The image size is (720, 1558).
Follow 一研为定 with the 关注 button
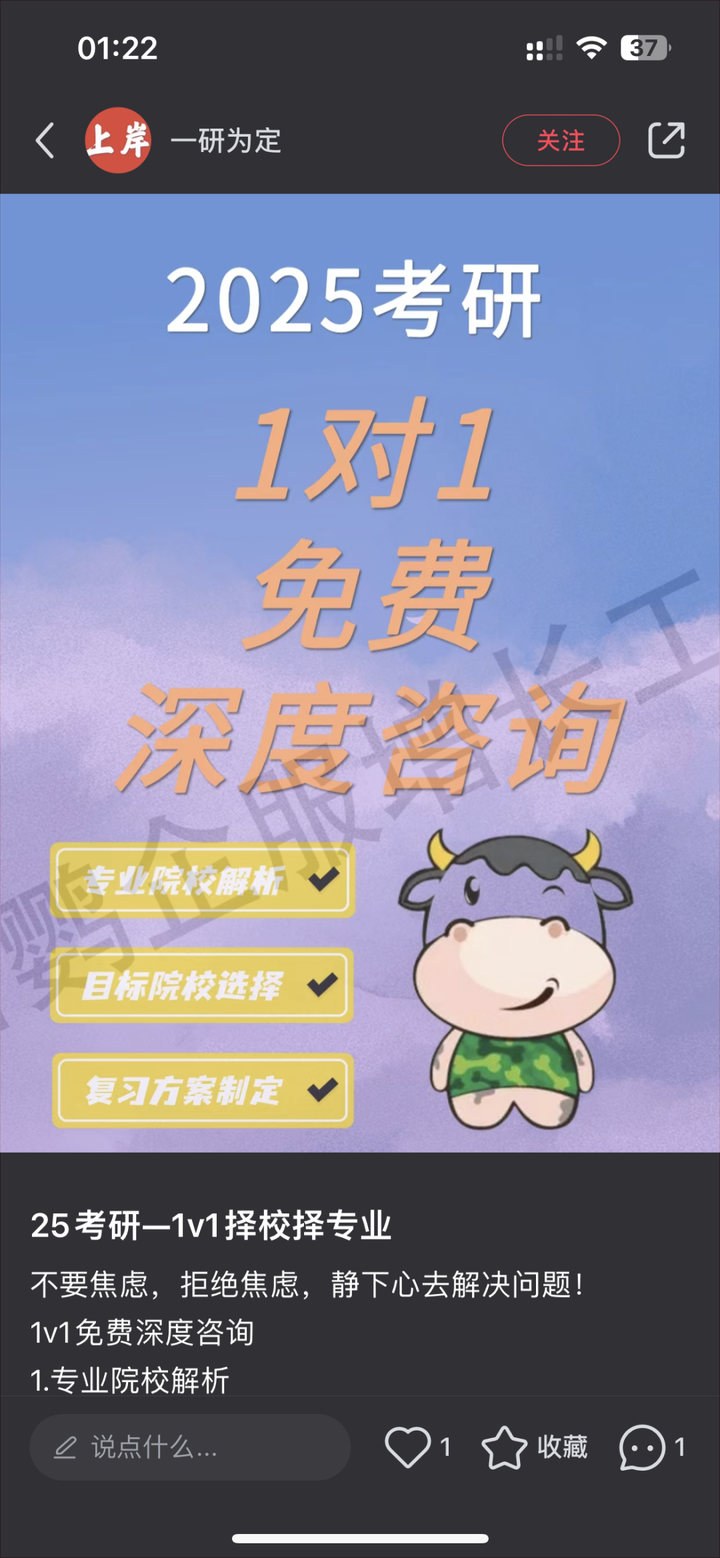(560, 141)
